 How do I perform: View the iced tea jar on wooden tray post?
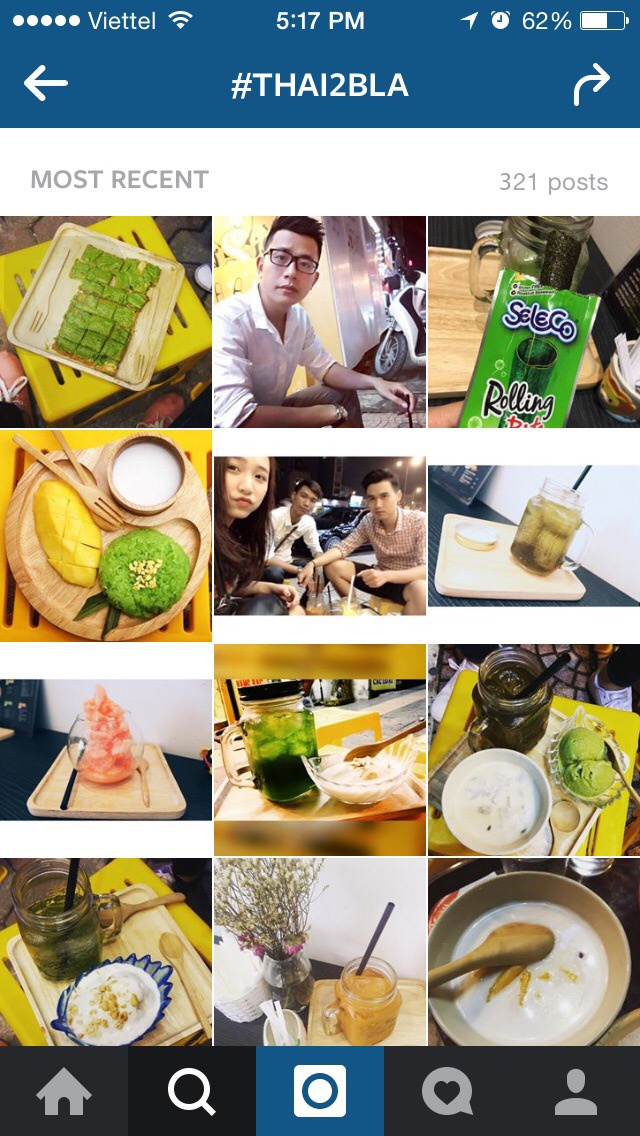tap(533, 536)
